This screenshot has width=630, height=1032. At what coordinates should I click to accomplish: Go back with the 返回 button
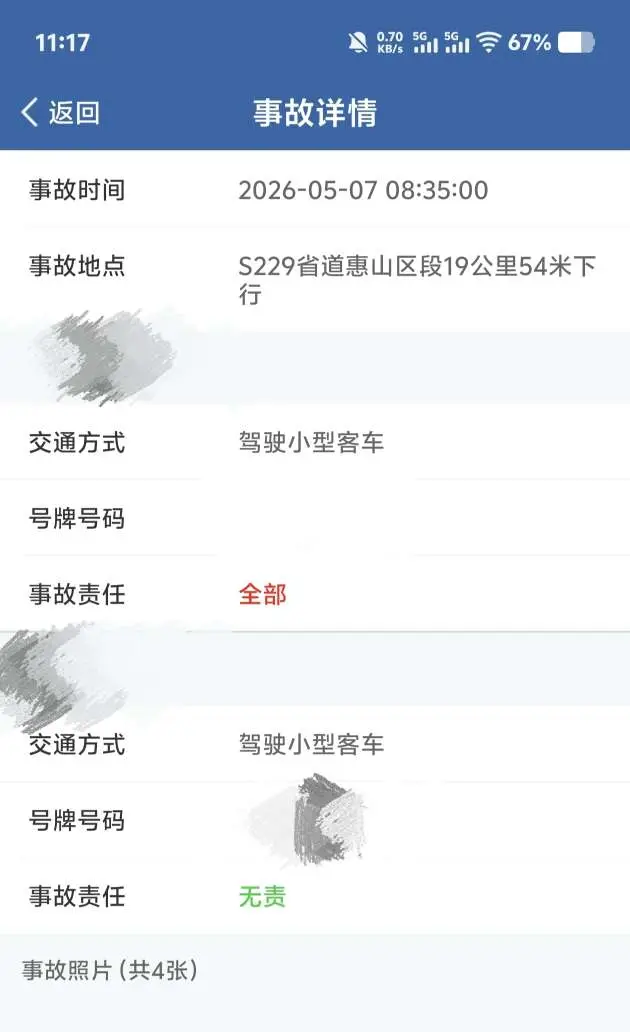(61, 113)
